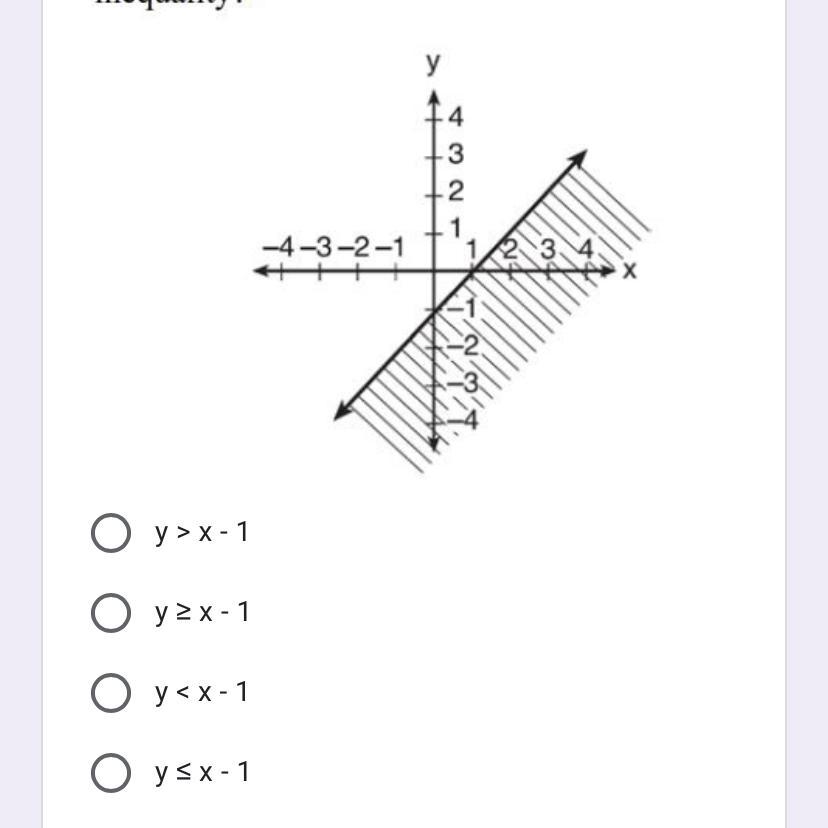Choose the option y ≥ x - 1
Screen dimensions: 828x828
point(111,613)
